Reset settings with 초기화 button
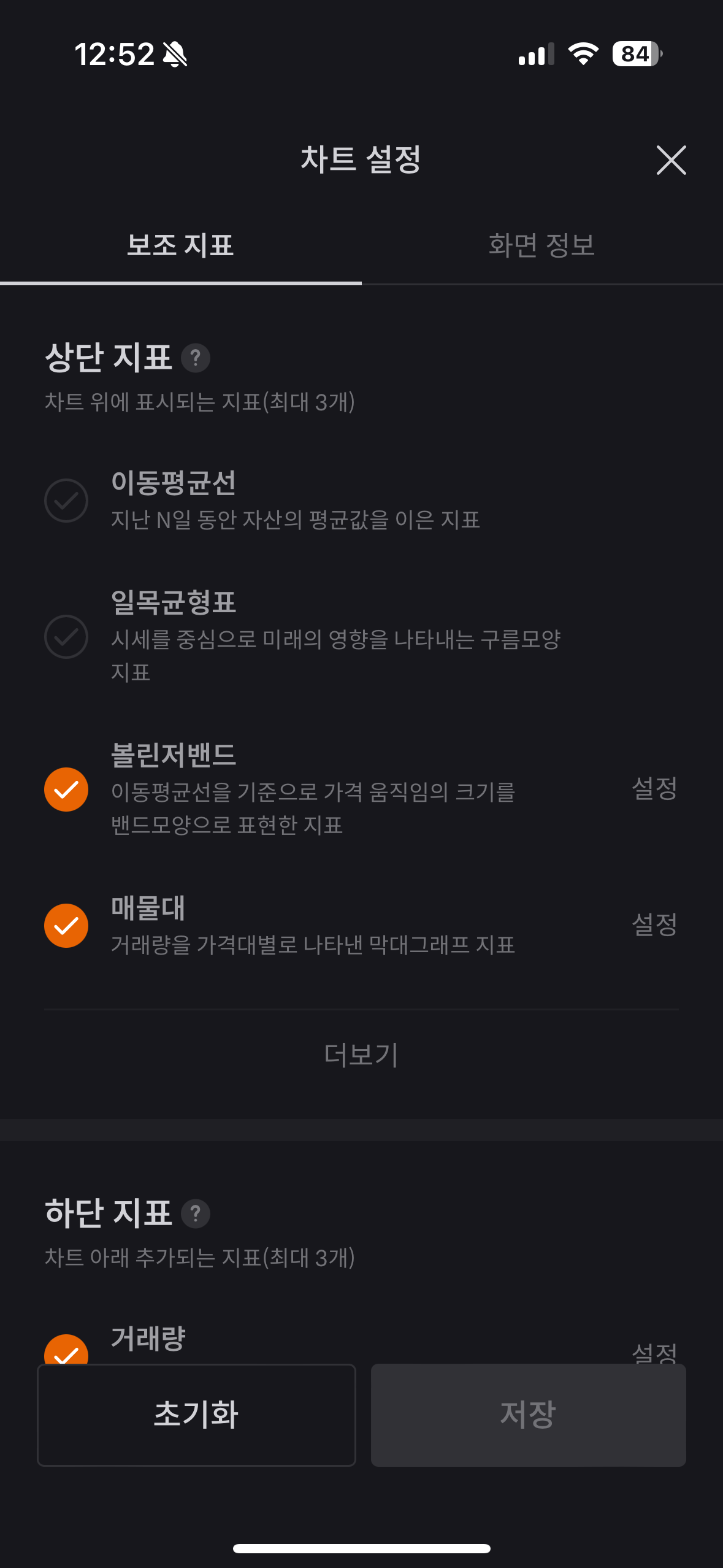723x1568 pixels. [x=196, y=1415]
